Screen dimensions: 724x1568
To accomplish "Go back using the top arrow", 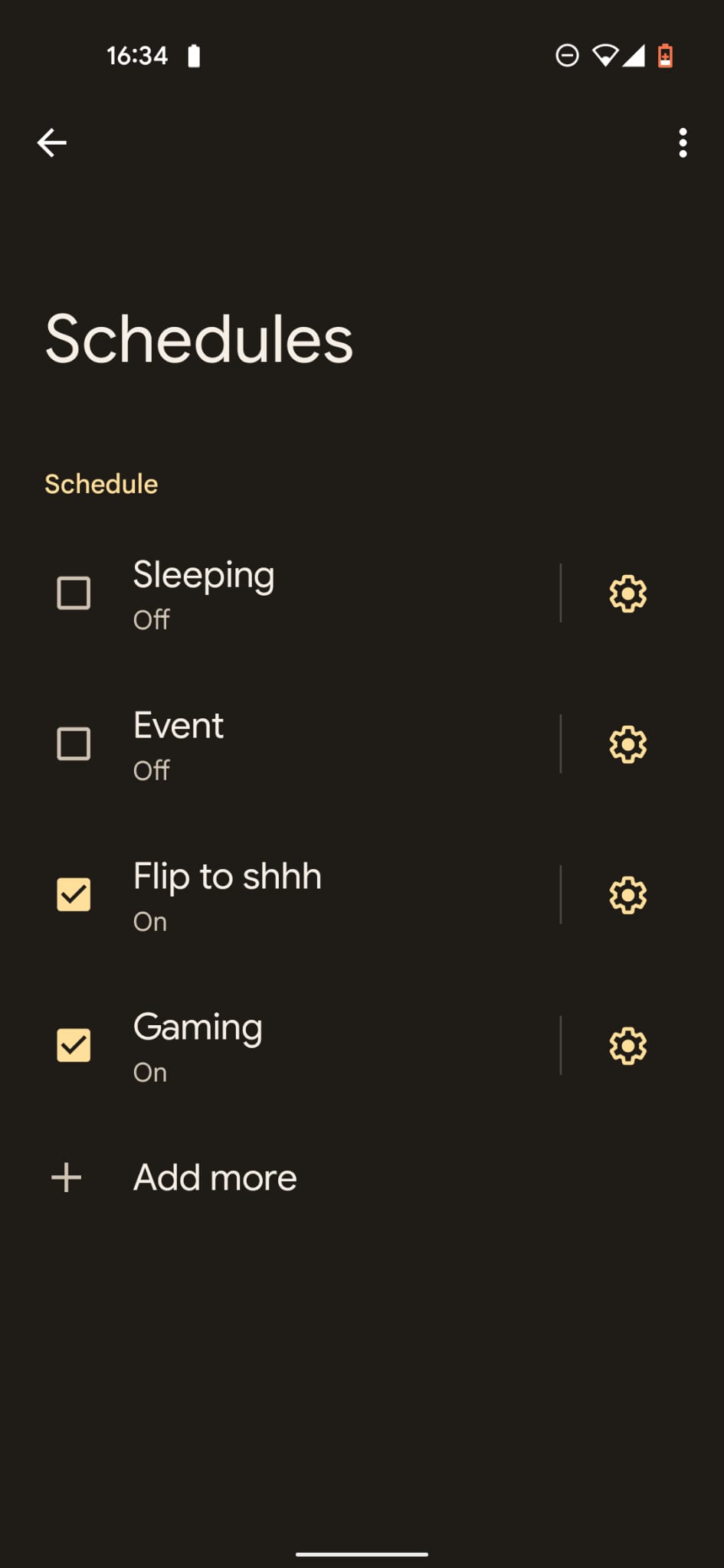I will click(51, 142).
